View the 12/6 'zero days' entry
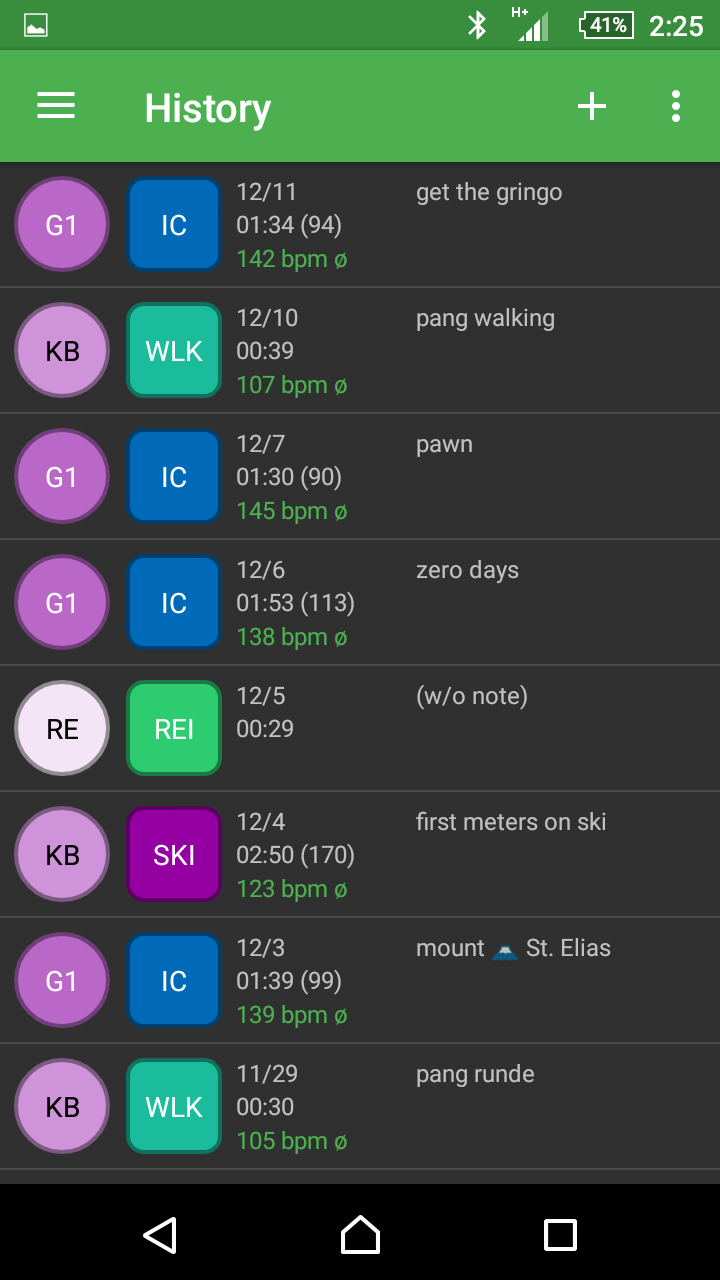The width and height of the screenshot is (720, 1280). click(x=360, y=603)
